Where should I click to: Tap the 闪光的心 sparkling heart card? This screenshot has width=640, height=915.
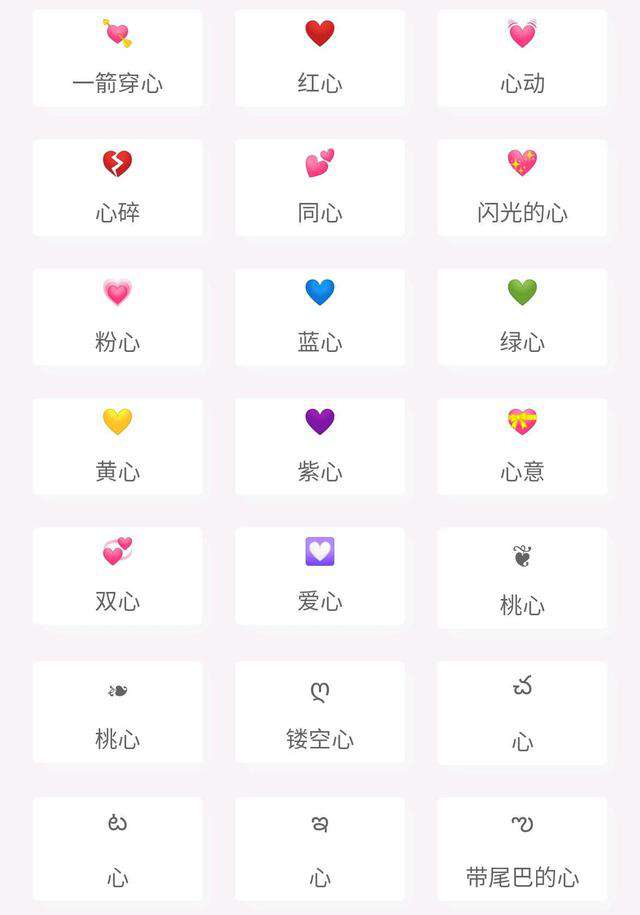pos(522,187)
